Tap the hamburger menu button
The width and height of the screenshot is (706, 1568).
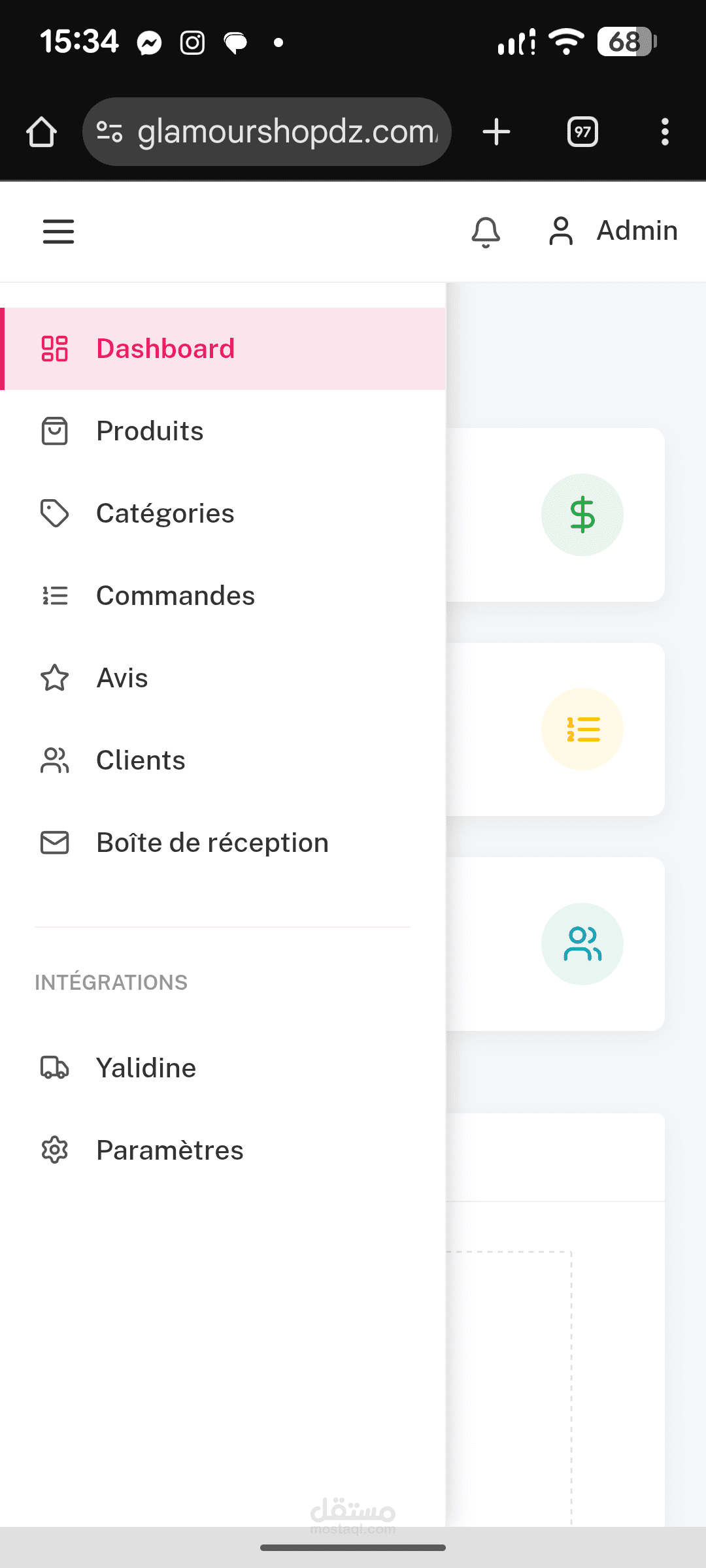(x=58, y=231)
